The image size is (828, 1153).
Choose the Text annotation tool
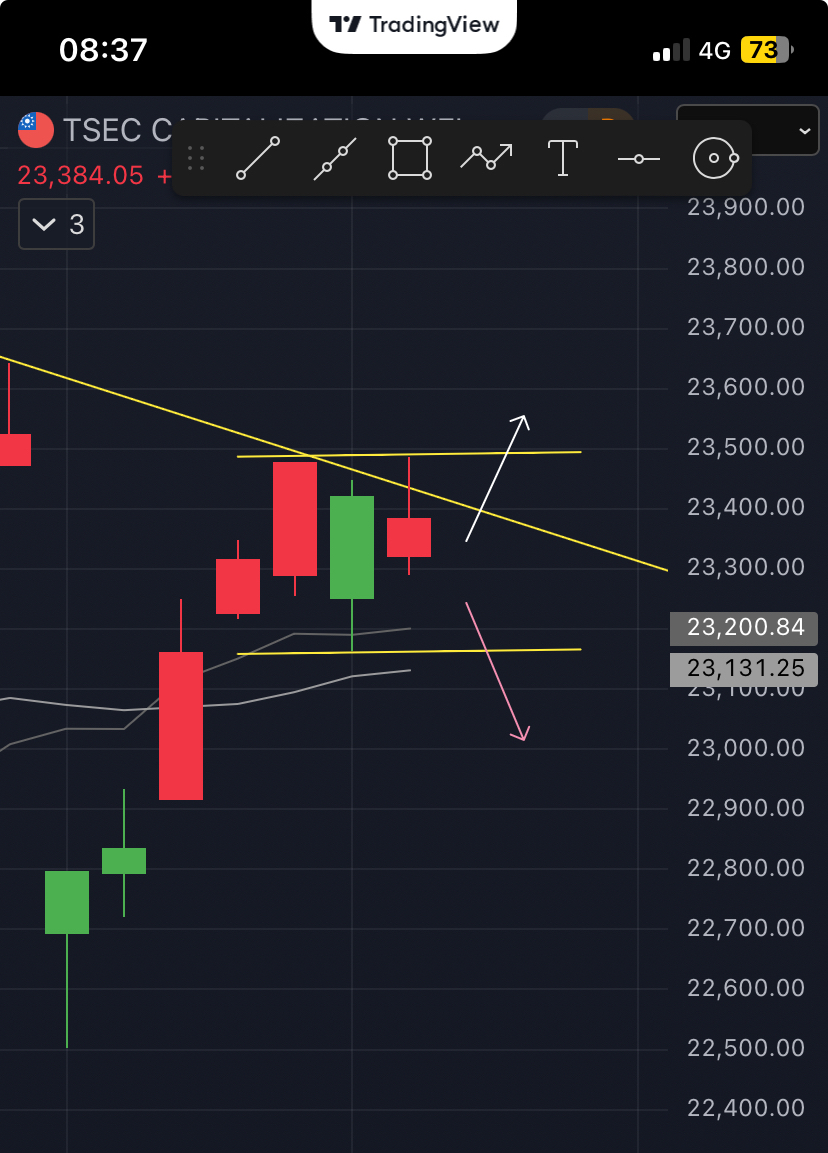[562, 157]
